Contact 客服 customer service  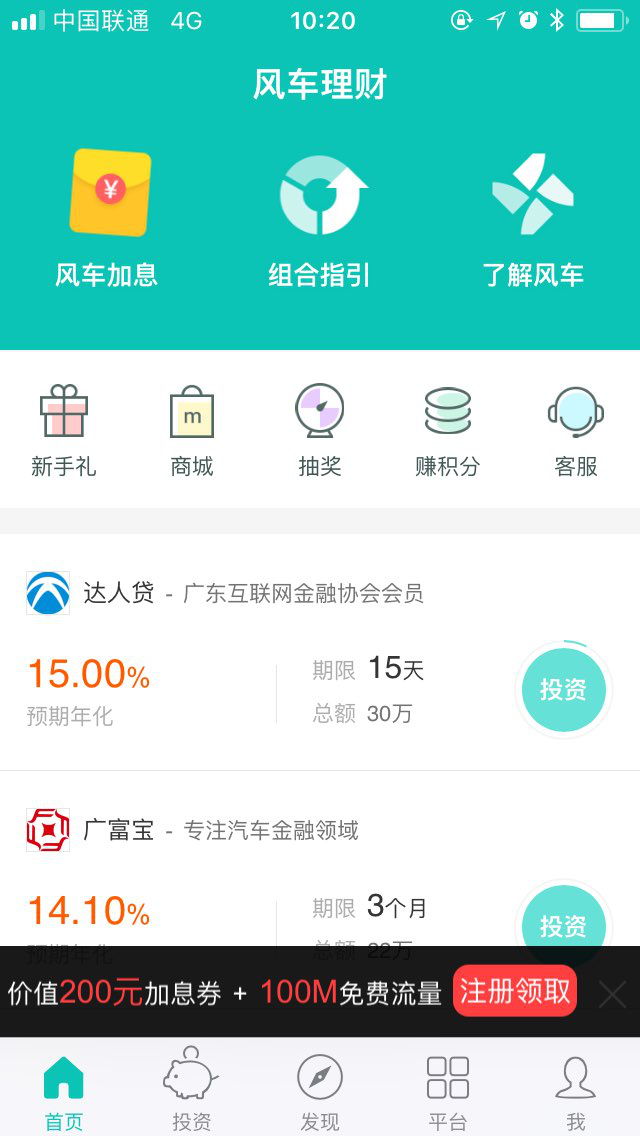[576, 430]
